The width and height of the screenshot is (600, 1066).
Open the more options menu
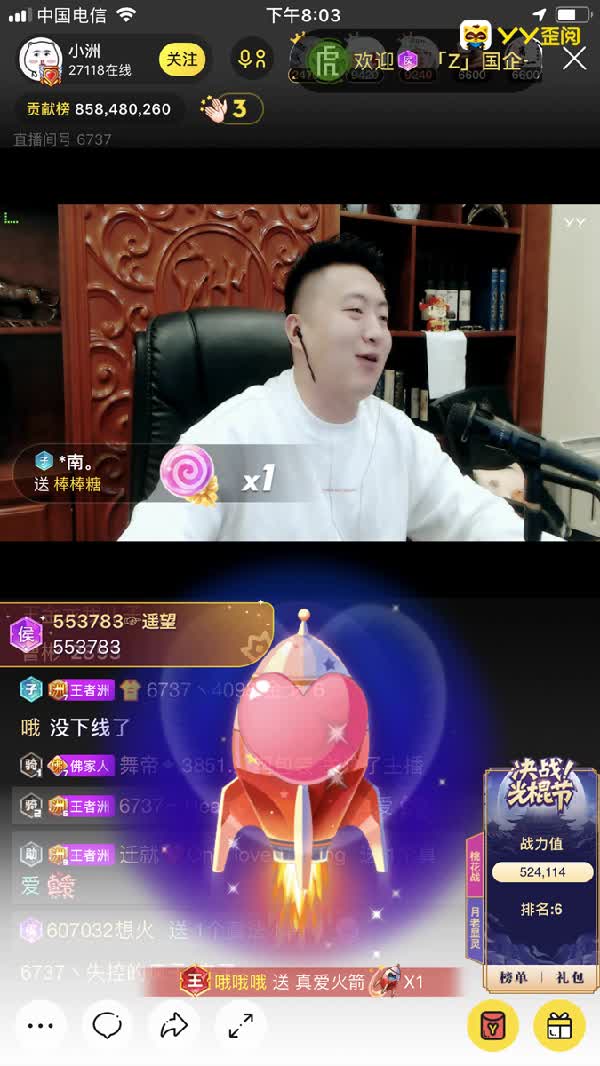pos(40,1025)
